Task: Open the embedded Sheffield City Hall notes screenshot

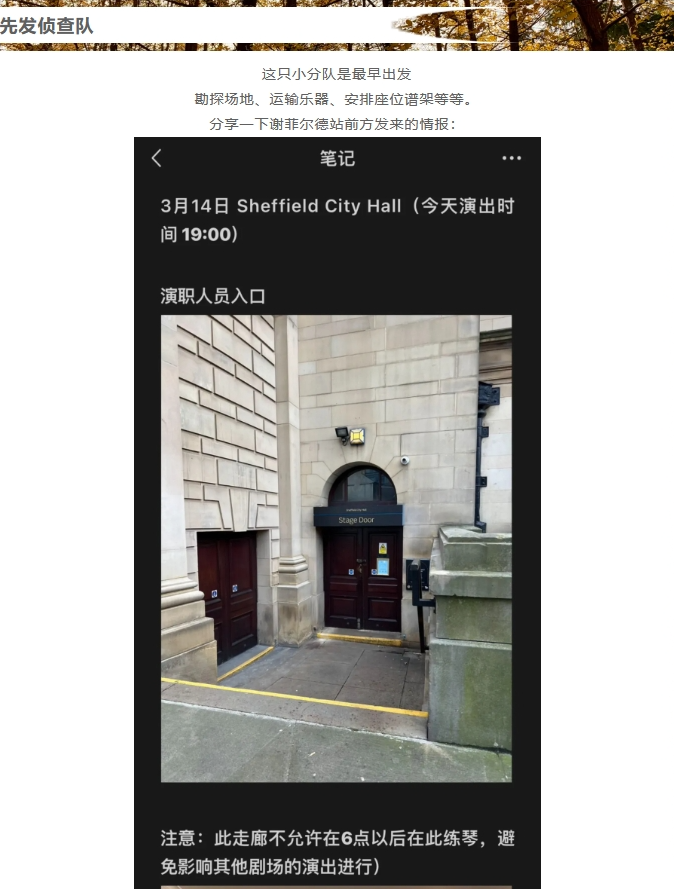Action: [x=337, y=512]
